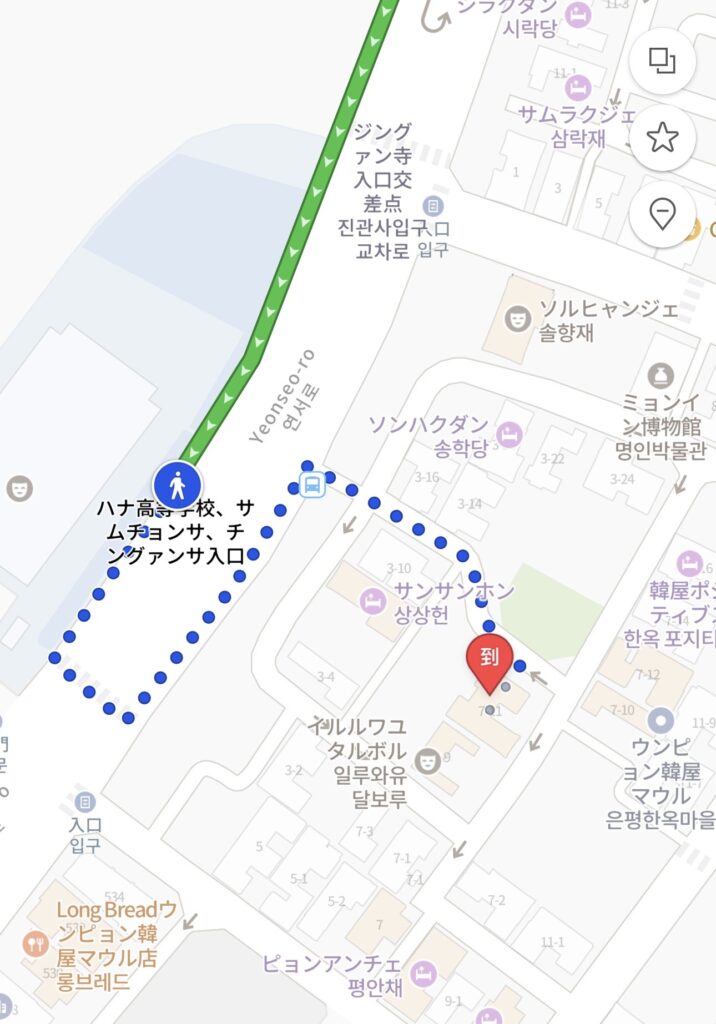Open the ミョンイン博物館 museum marker
The height and width of the screenshot is (1024, 716).
[661, 378]
